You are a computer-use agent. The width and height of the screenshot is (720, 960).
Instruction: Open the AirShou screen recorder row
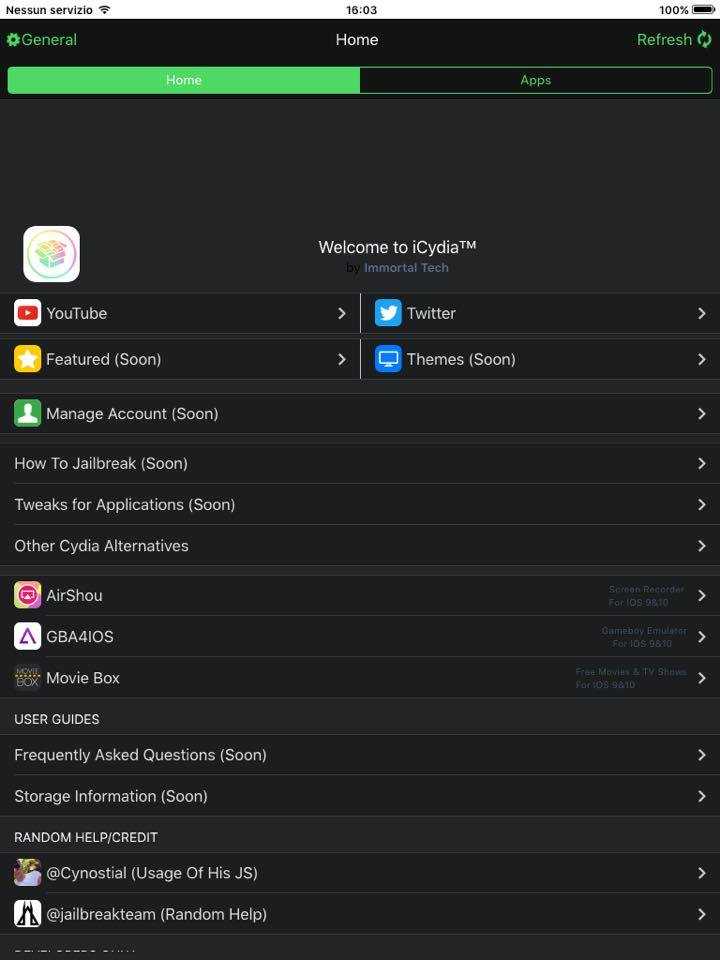[360, 595]
